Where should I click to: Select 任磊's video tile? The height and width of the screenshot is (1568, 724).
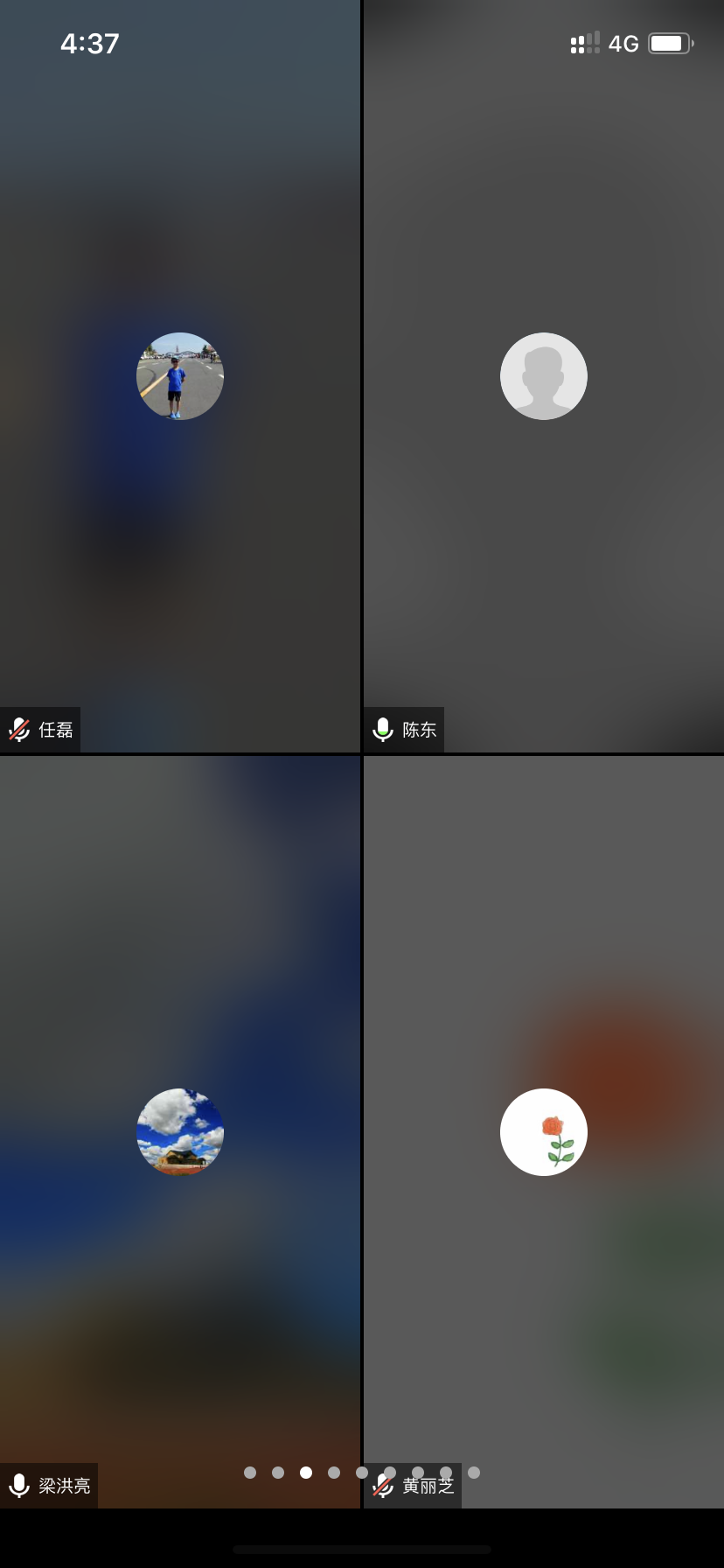click(x=180, y=376)
